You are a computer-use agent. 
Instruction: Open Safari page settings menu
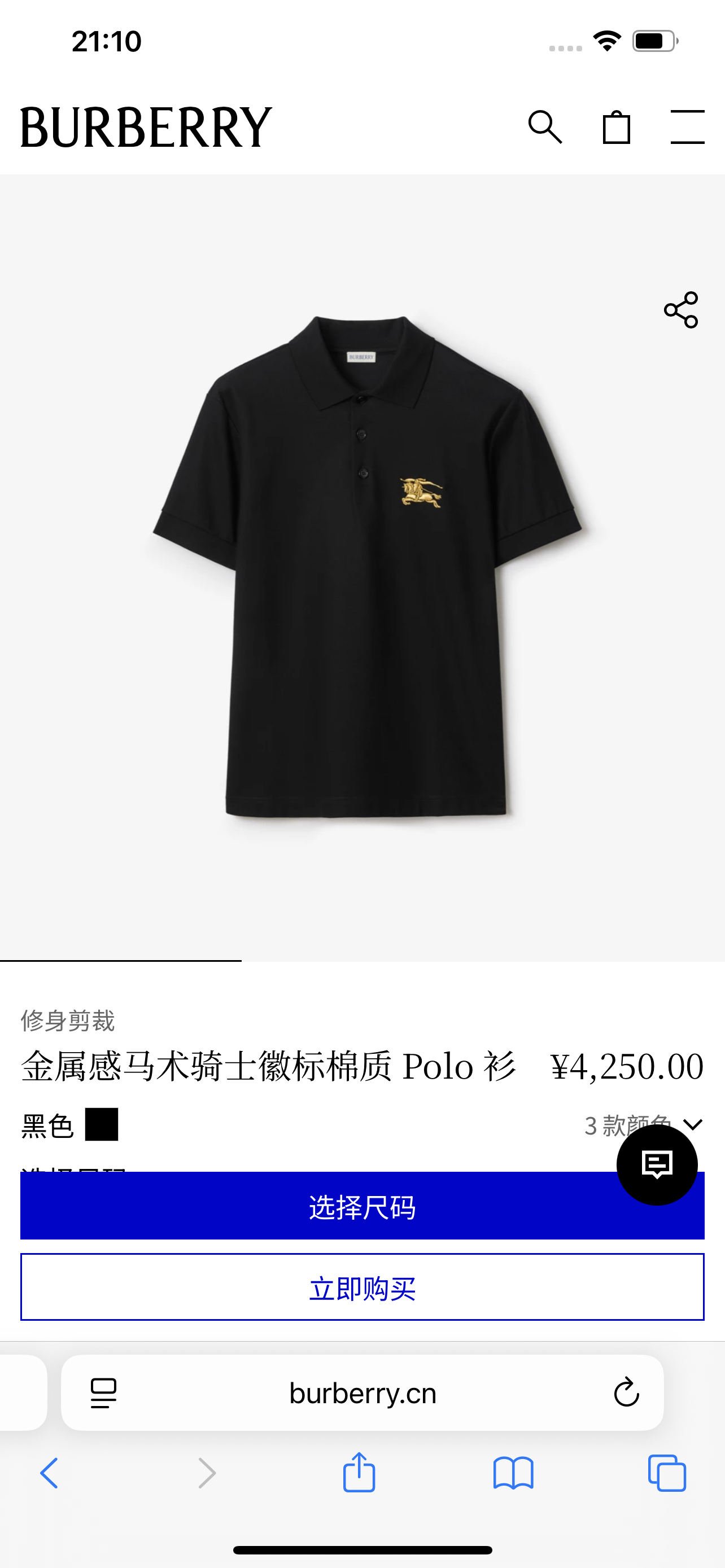point(103,1392)
